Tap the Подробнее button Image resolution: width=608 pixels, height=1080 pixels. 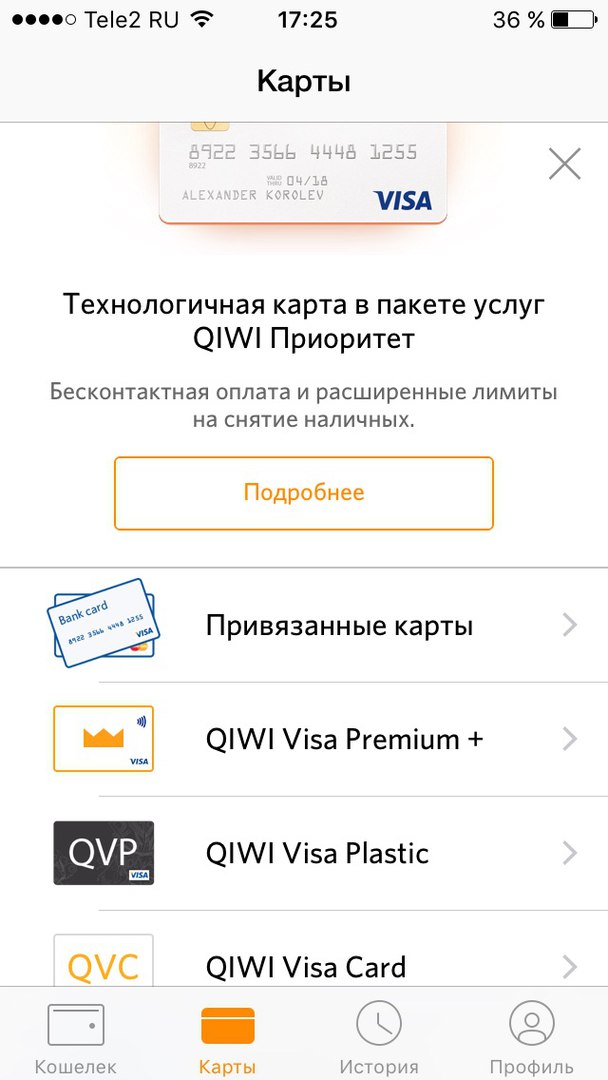pos(304,493)
